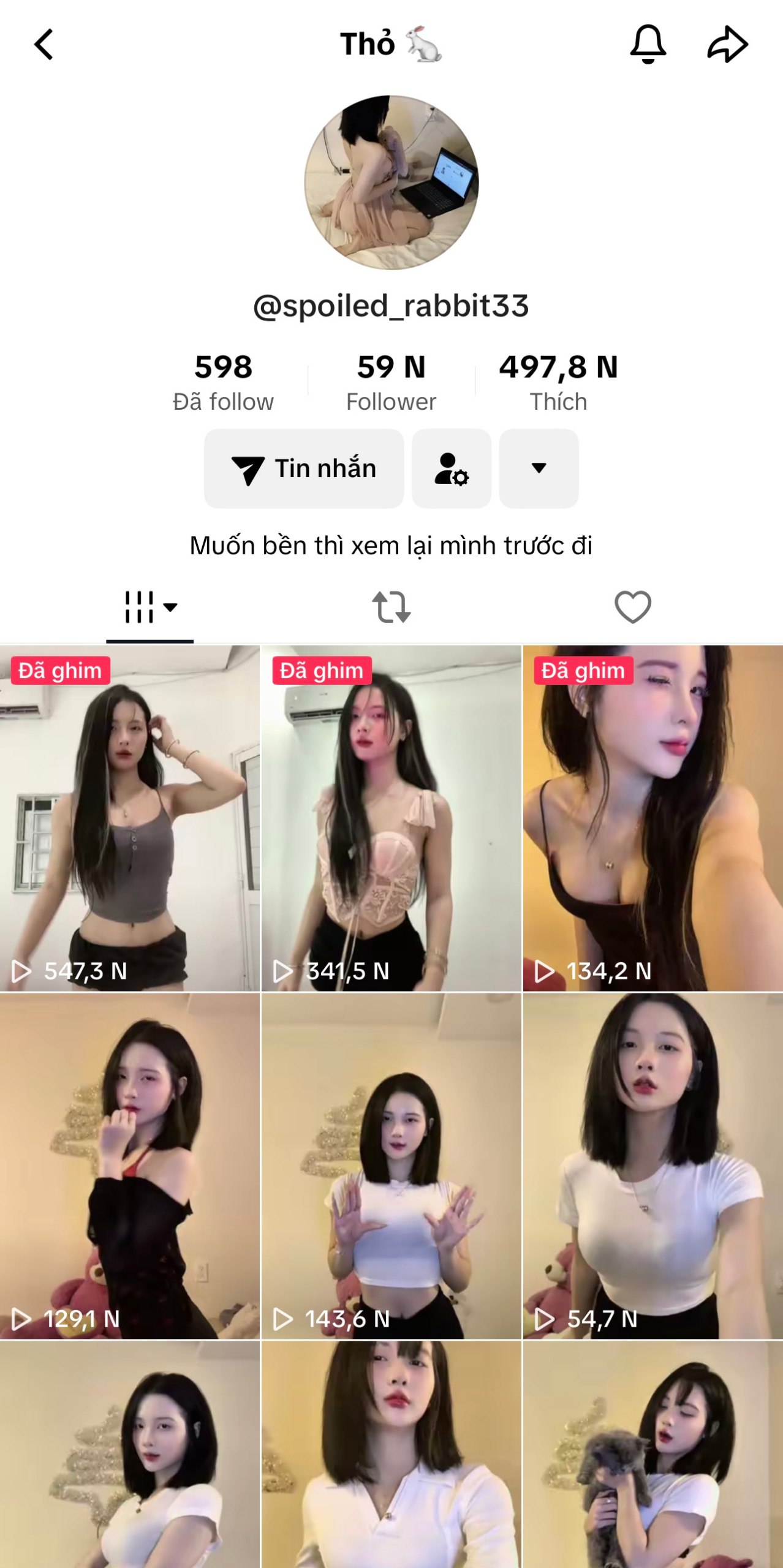
Task: Open the notifications bell for this profile
Action: (x=648, y=44)
